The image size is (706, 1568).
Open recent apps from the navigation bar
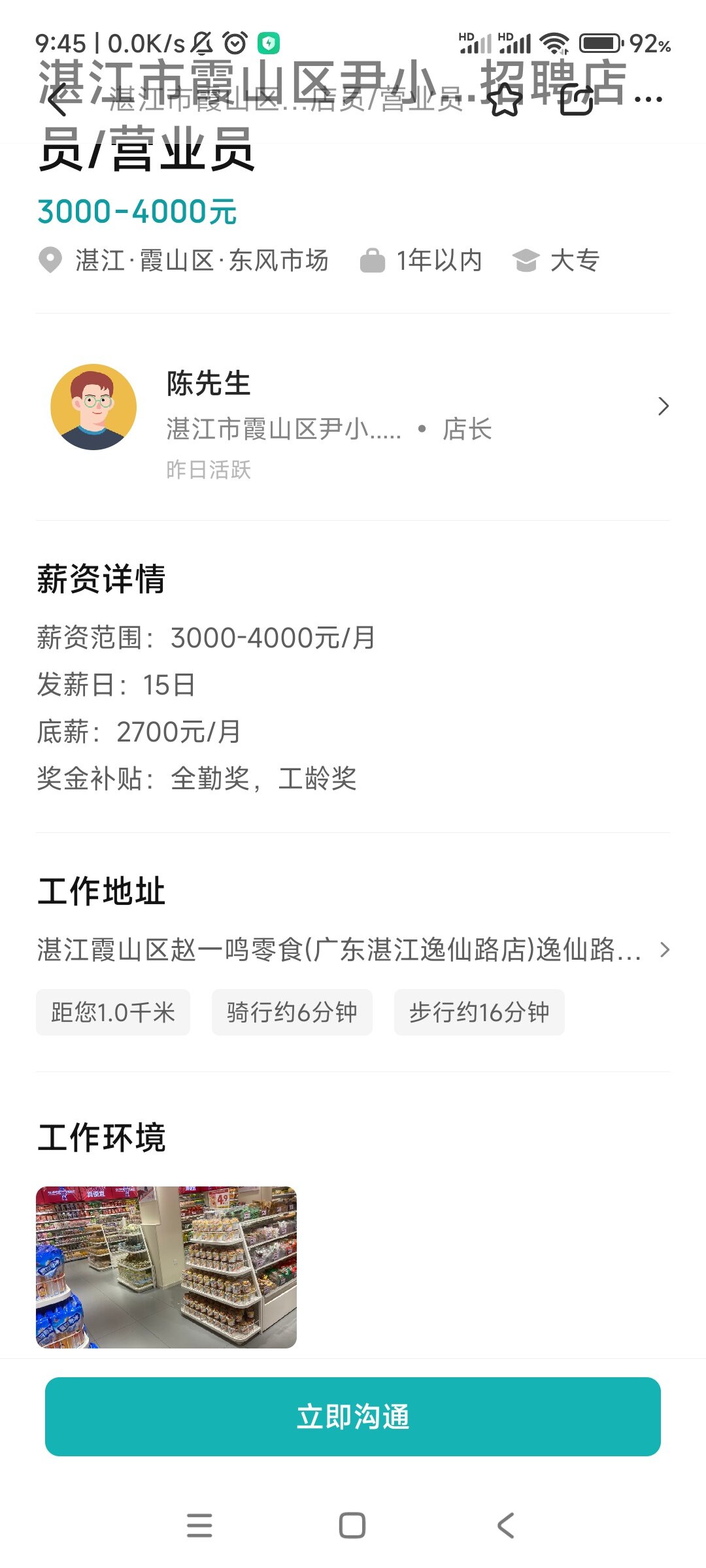(199, 1526)
